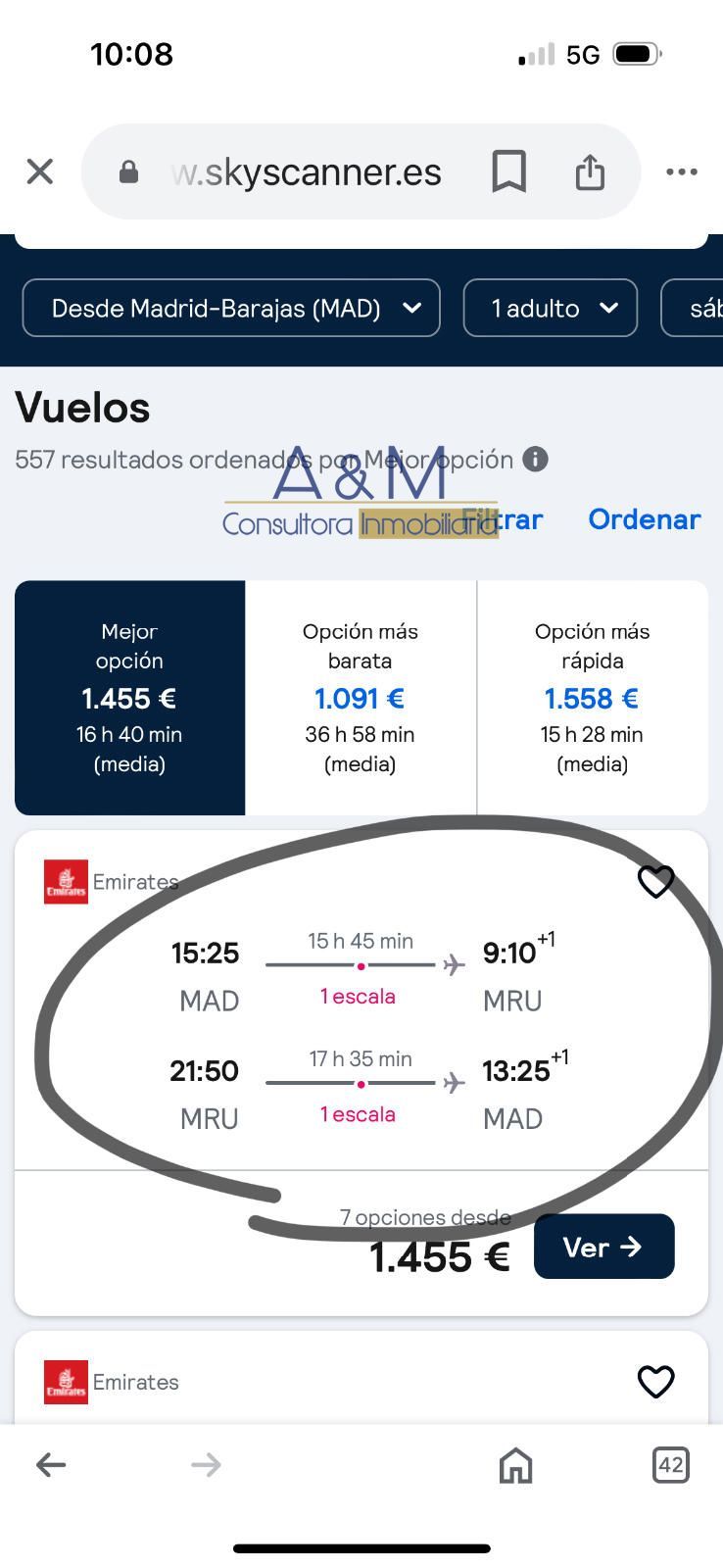The height and width of the screenshot is (1568, 723).
Task: Open the browser overflow menu
Action: coord(681,171)
